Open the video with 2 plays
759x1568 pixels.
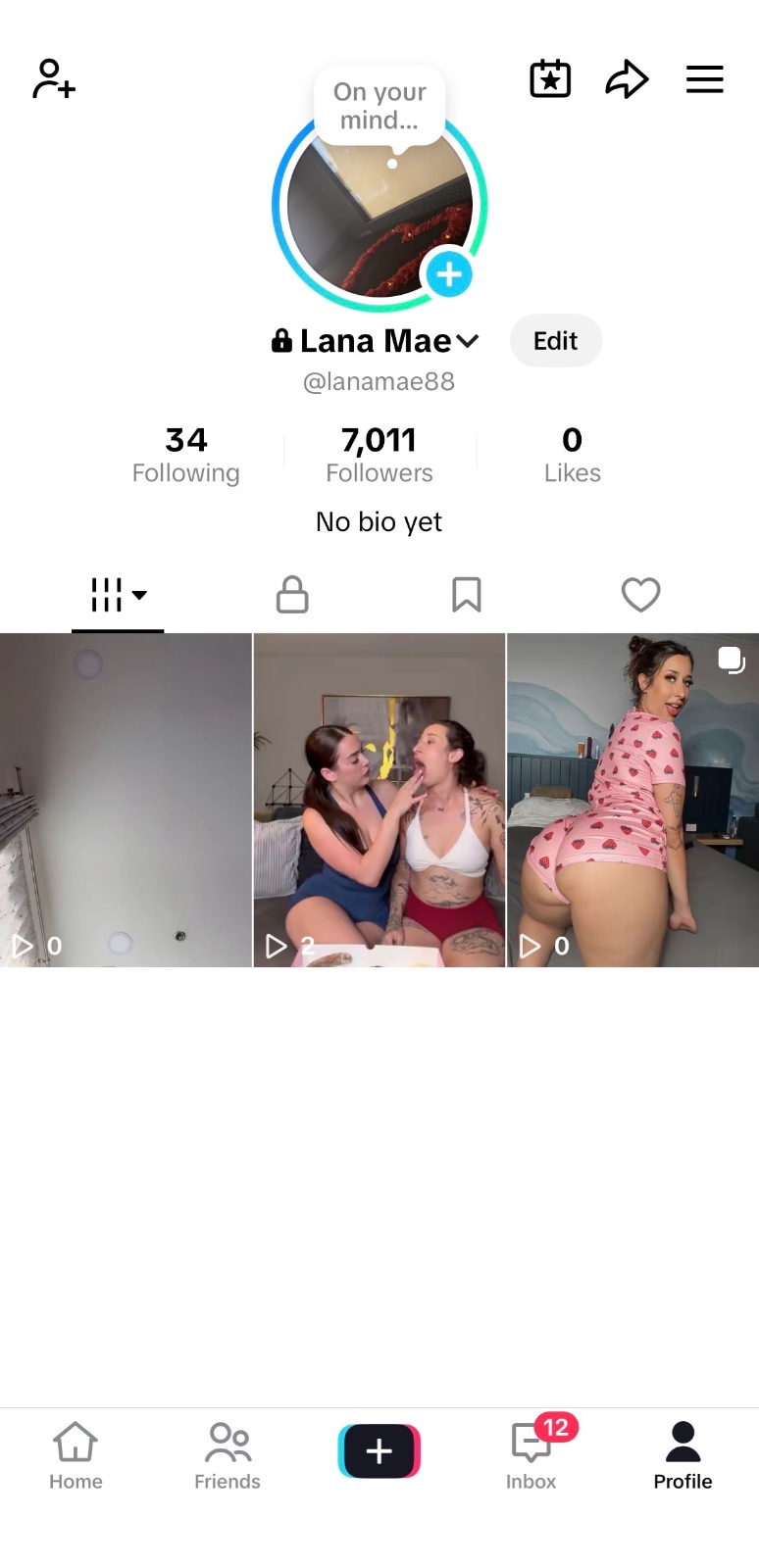[x=379, y=800]
